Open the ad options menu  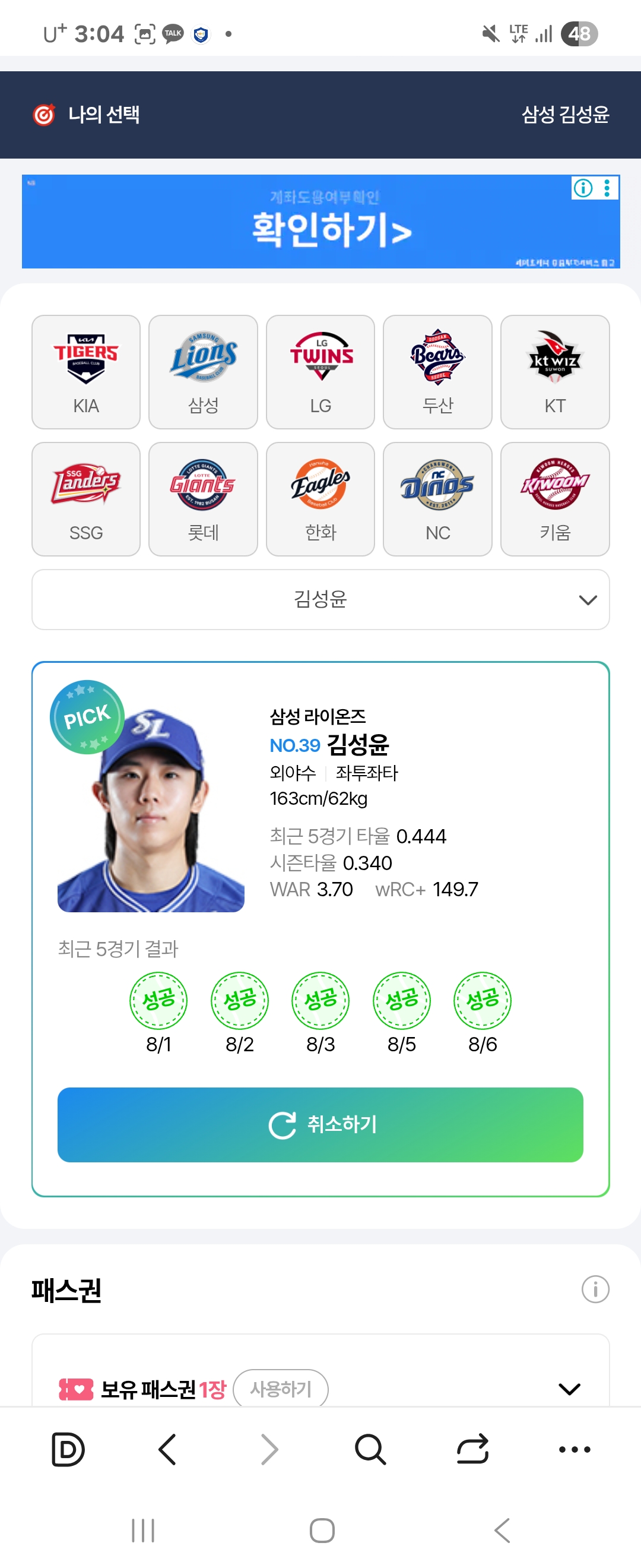[607, 188]
